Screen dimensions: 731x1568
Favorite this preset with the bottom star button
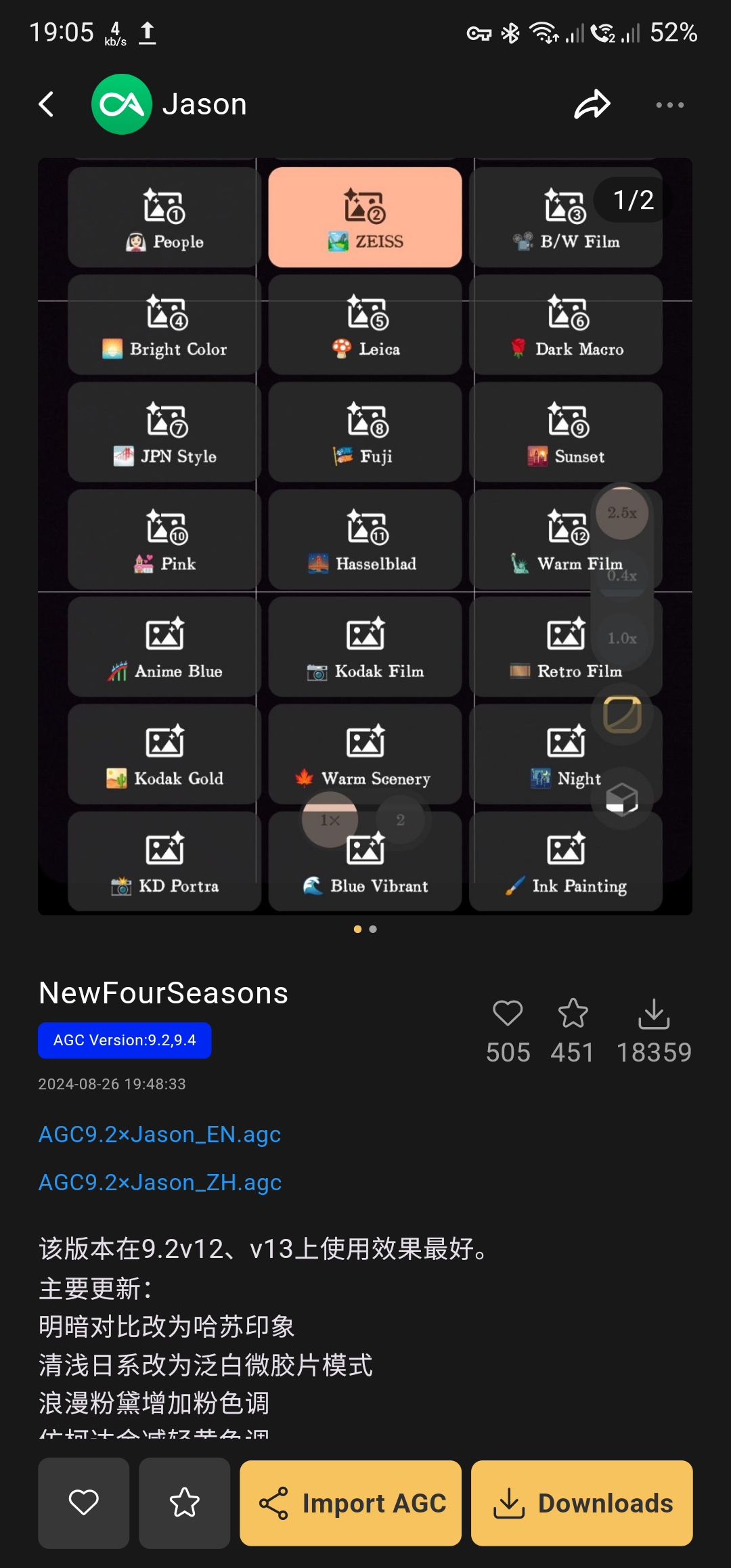tap(185, 1503)
